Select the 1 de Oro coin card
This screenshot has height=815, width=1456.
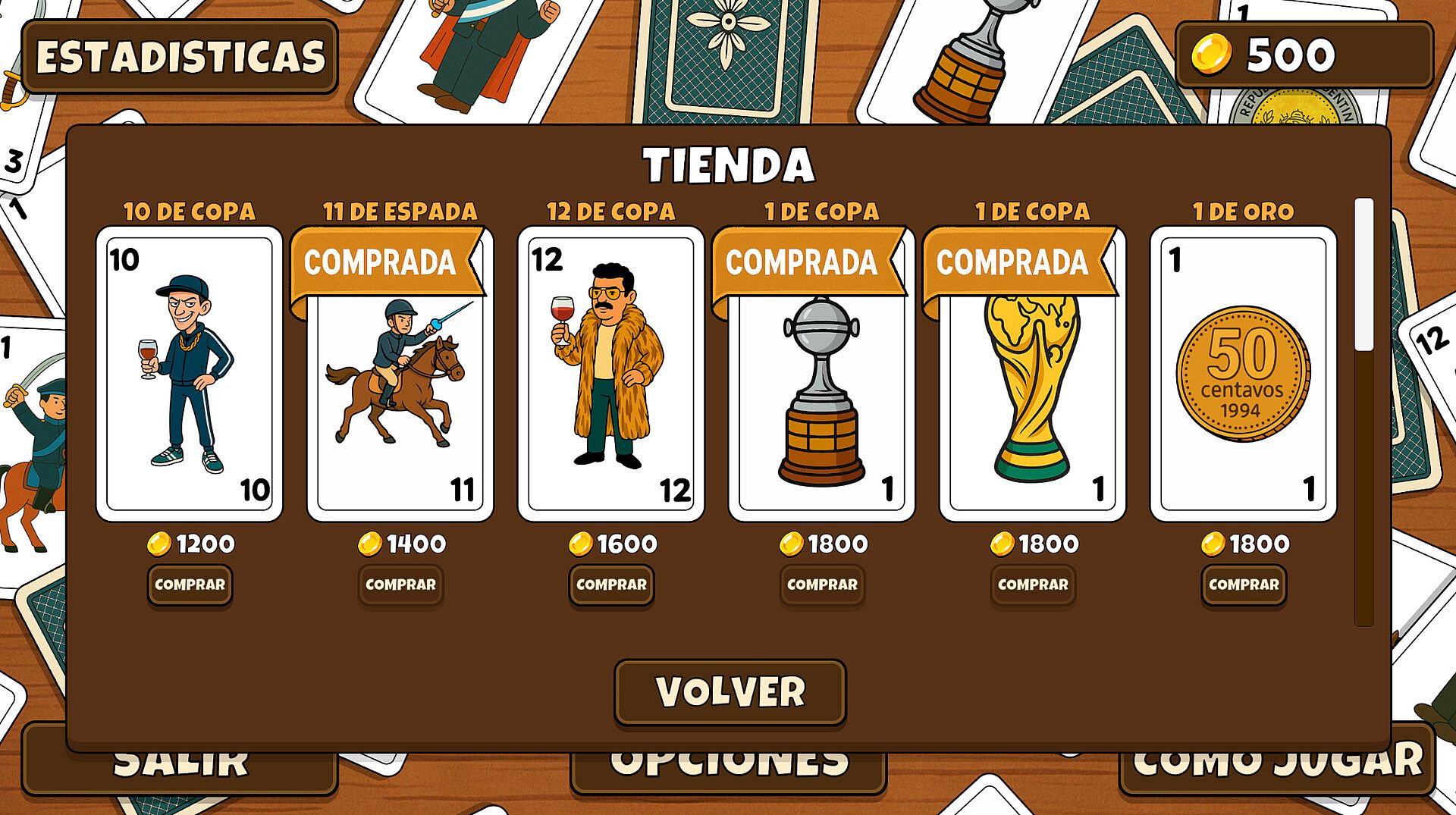[x=1244, y=374]
